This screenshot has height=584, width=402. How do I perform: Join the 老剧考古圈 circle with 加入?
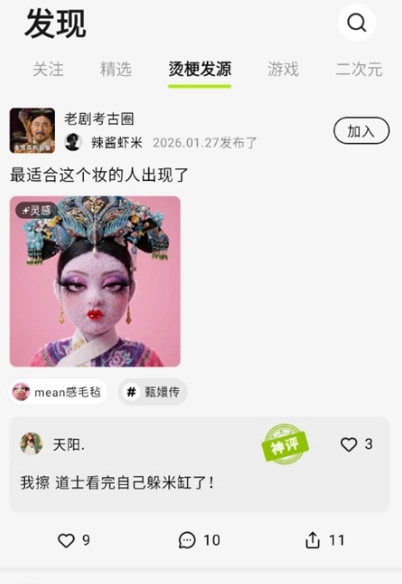click(361, 131)
